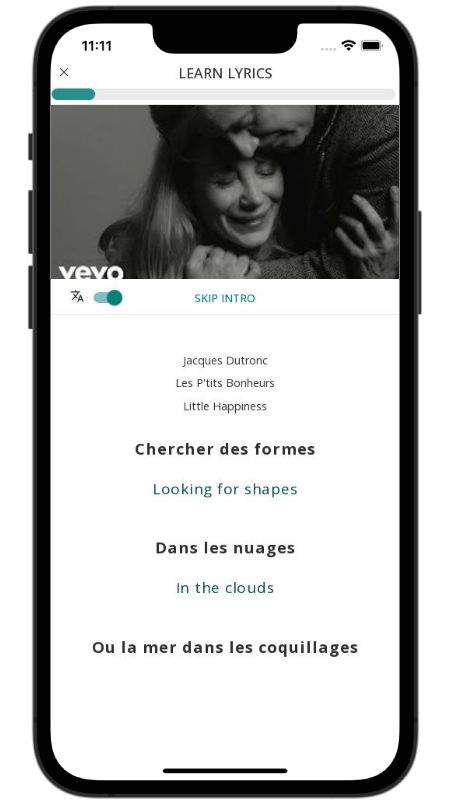Close the Learn Lyrics screen

coord(64,72)
